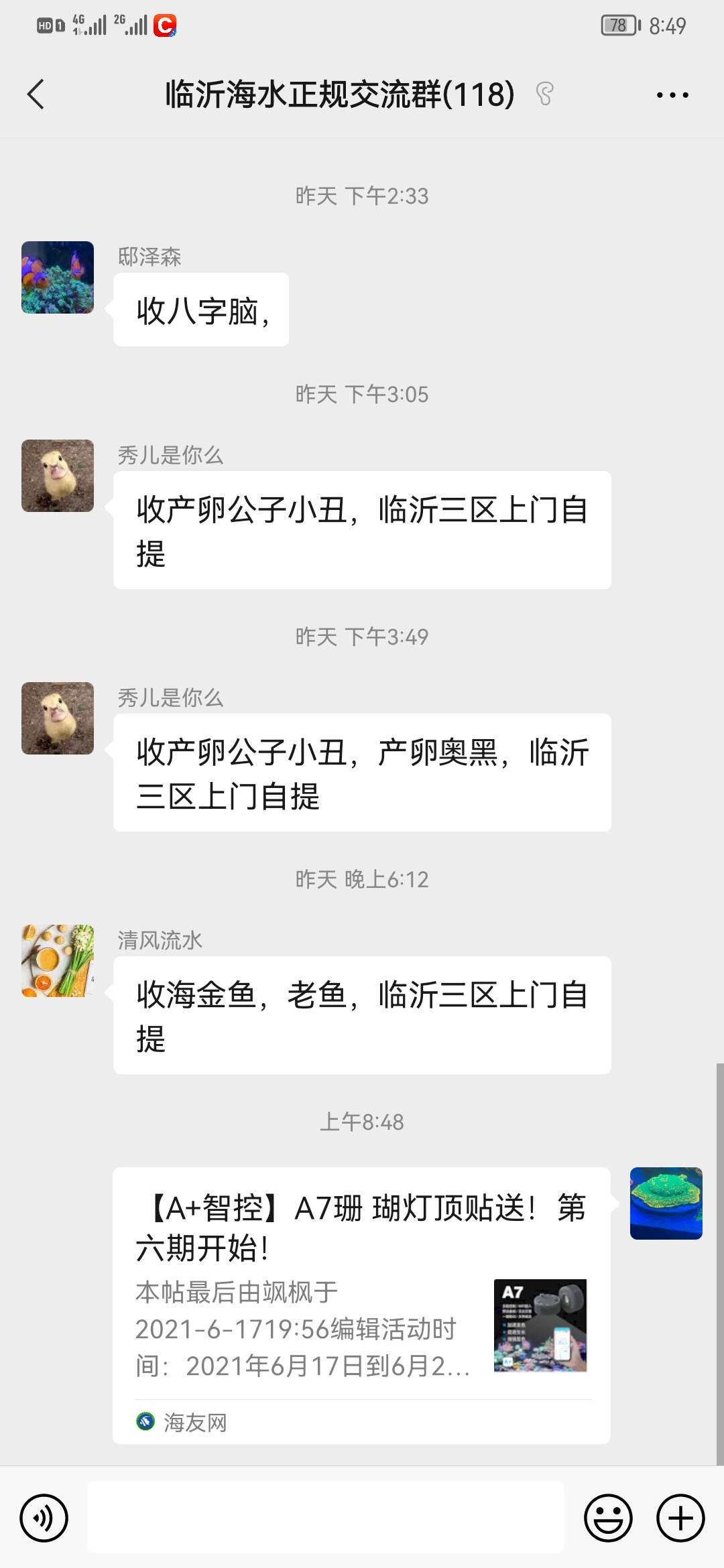The height and width of the screenshot is (1568, 724).
Task: Open my own avatar beside the shared post
Action: tap(666, 1203)
